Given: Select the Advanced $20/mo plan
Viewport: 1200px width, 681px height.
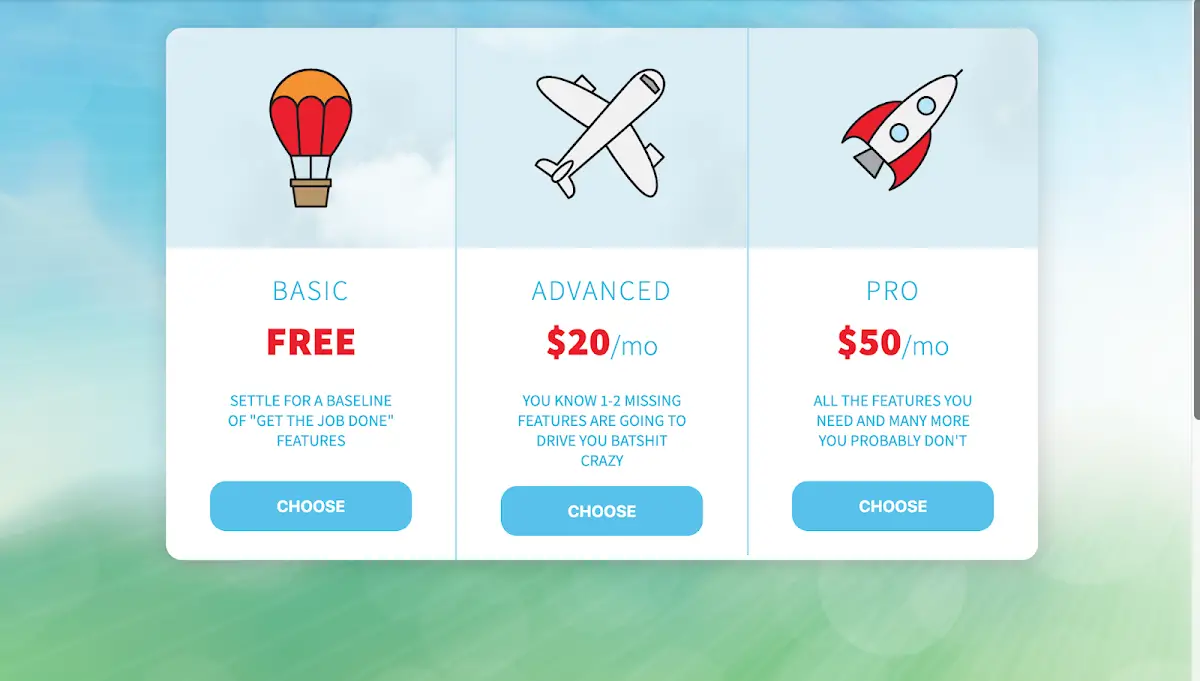Looking at the screenshot, I should (601, 511).
